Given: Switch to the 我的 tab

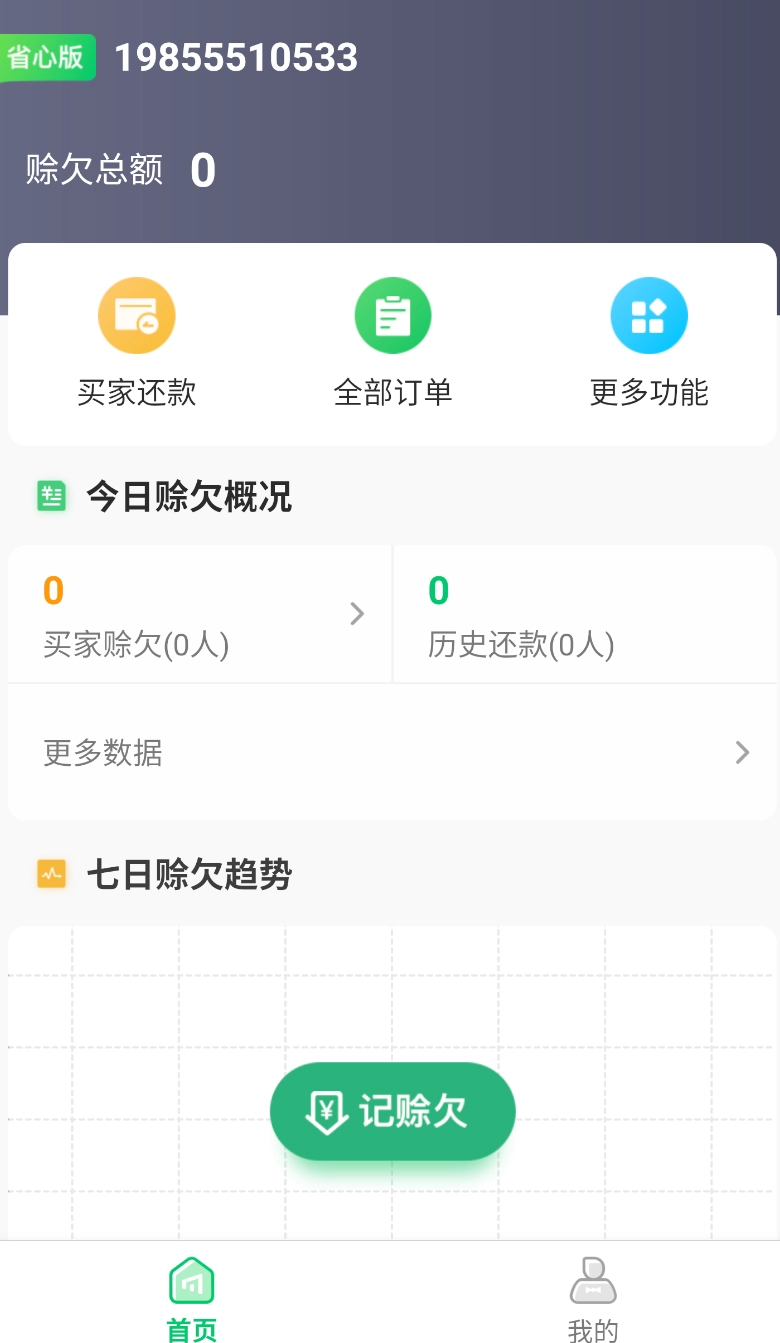Looking at the screenshot, I should click(592, 1293).
